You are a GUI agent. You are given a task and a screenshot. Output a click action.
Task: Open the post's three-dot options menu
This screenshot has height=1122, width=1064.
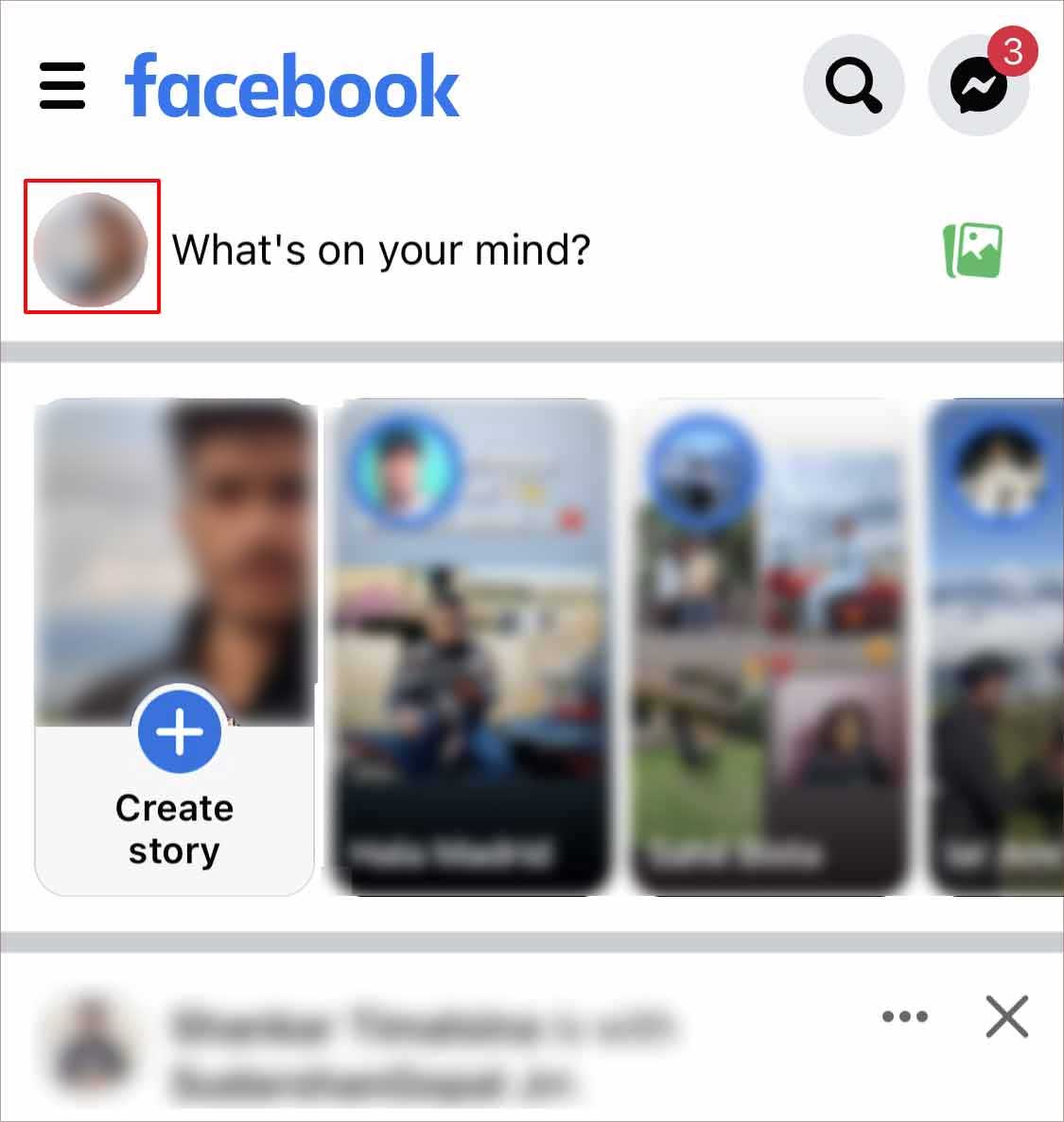pos(904,1017)
